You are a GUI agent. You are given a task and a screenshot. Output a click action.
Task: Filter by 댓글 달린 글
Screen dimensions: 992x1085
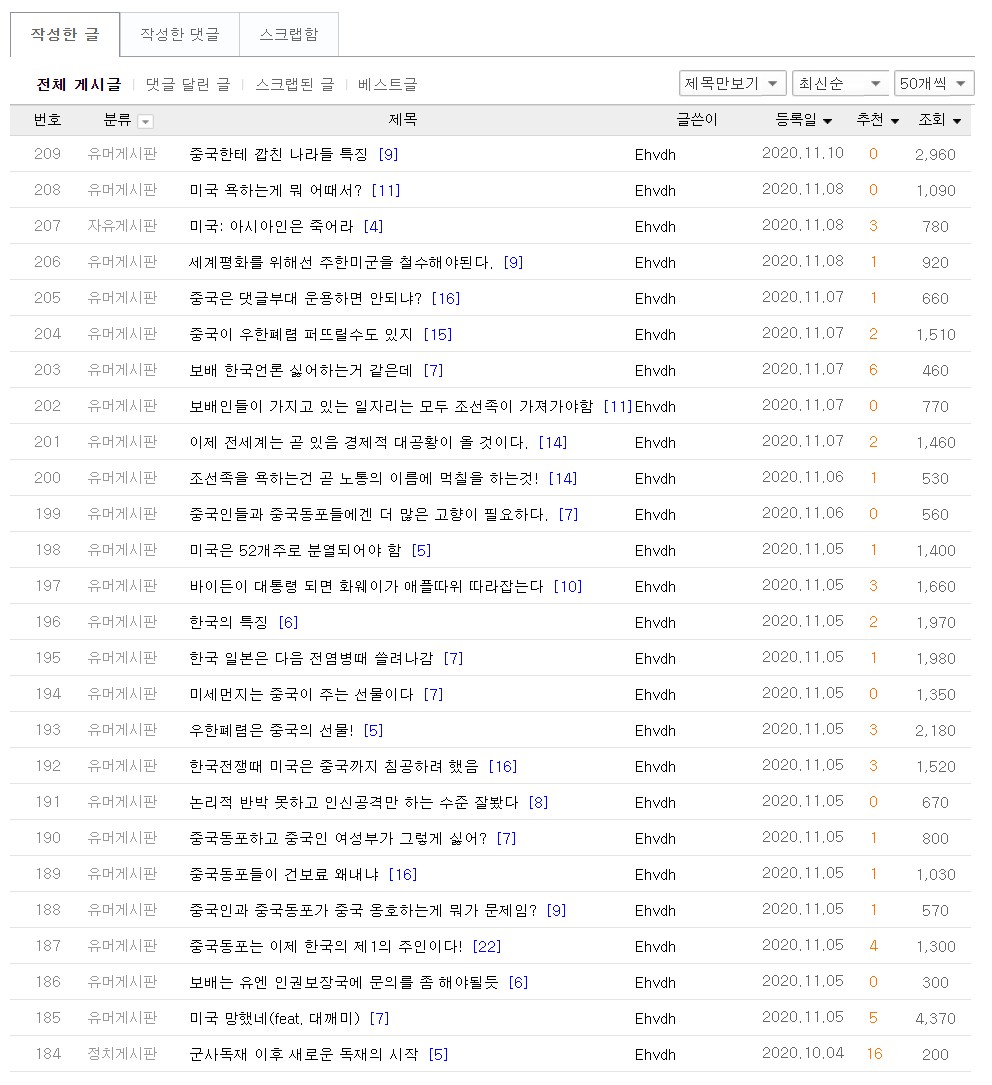point(187,84)
